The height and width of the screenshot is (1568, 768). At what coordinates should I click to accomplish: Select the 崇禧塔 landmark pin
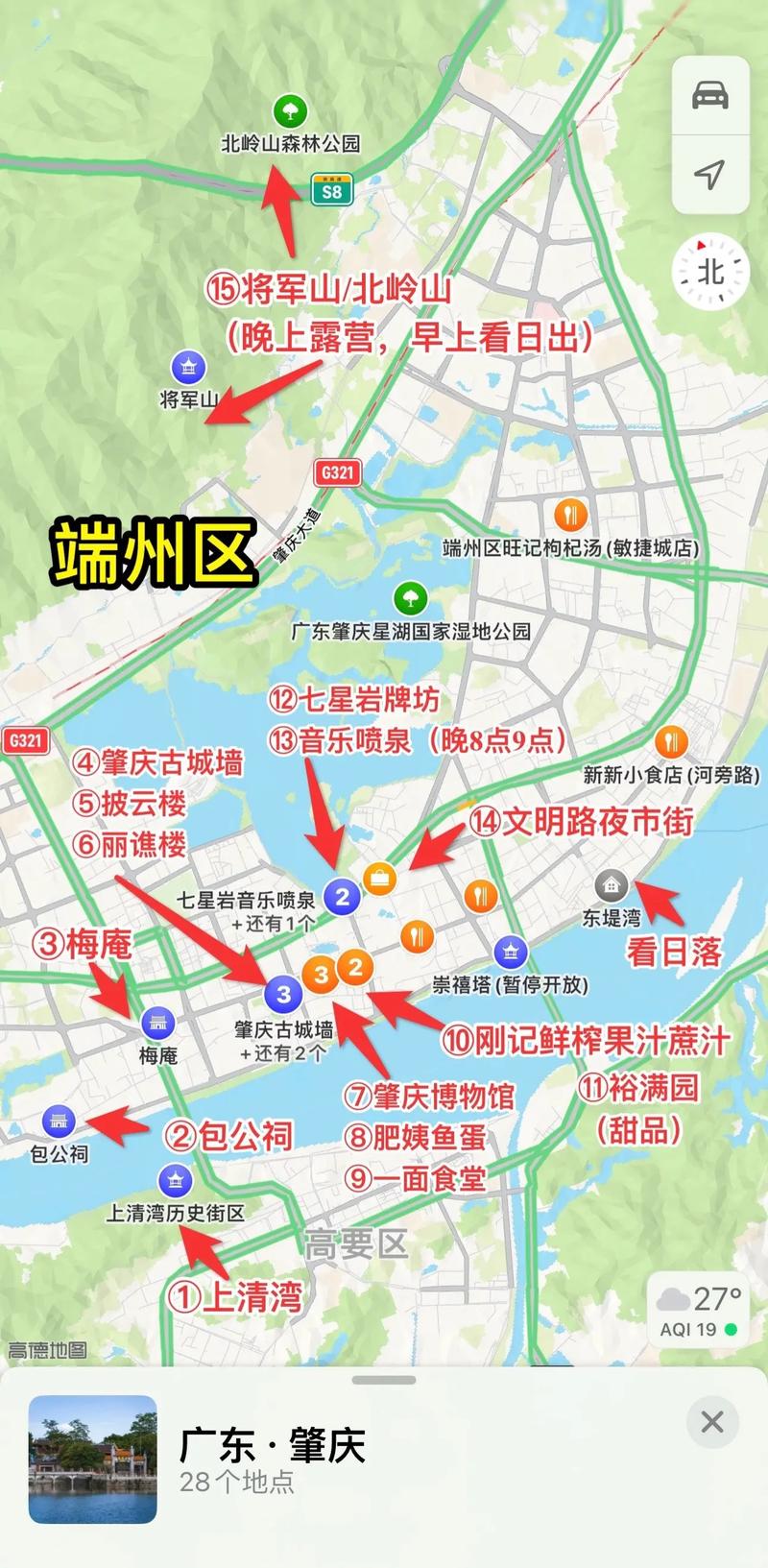pyautogui.click(x=510, y=952)
